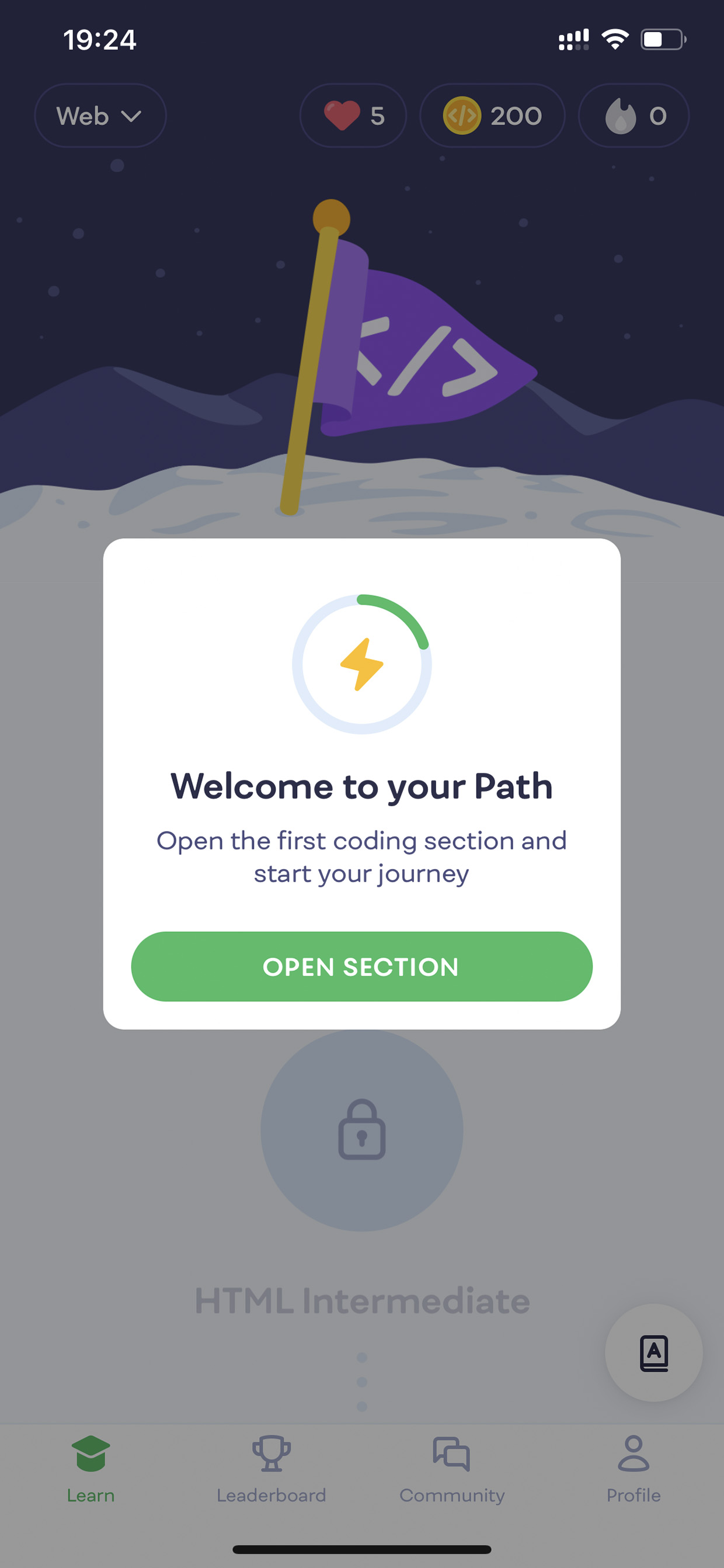Expand the Web course dropdown
The height and width of the screenshot is (1568, 724).
(100, 116)
